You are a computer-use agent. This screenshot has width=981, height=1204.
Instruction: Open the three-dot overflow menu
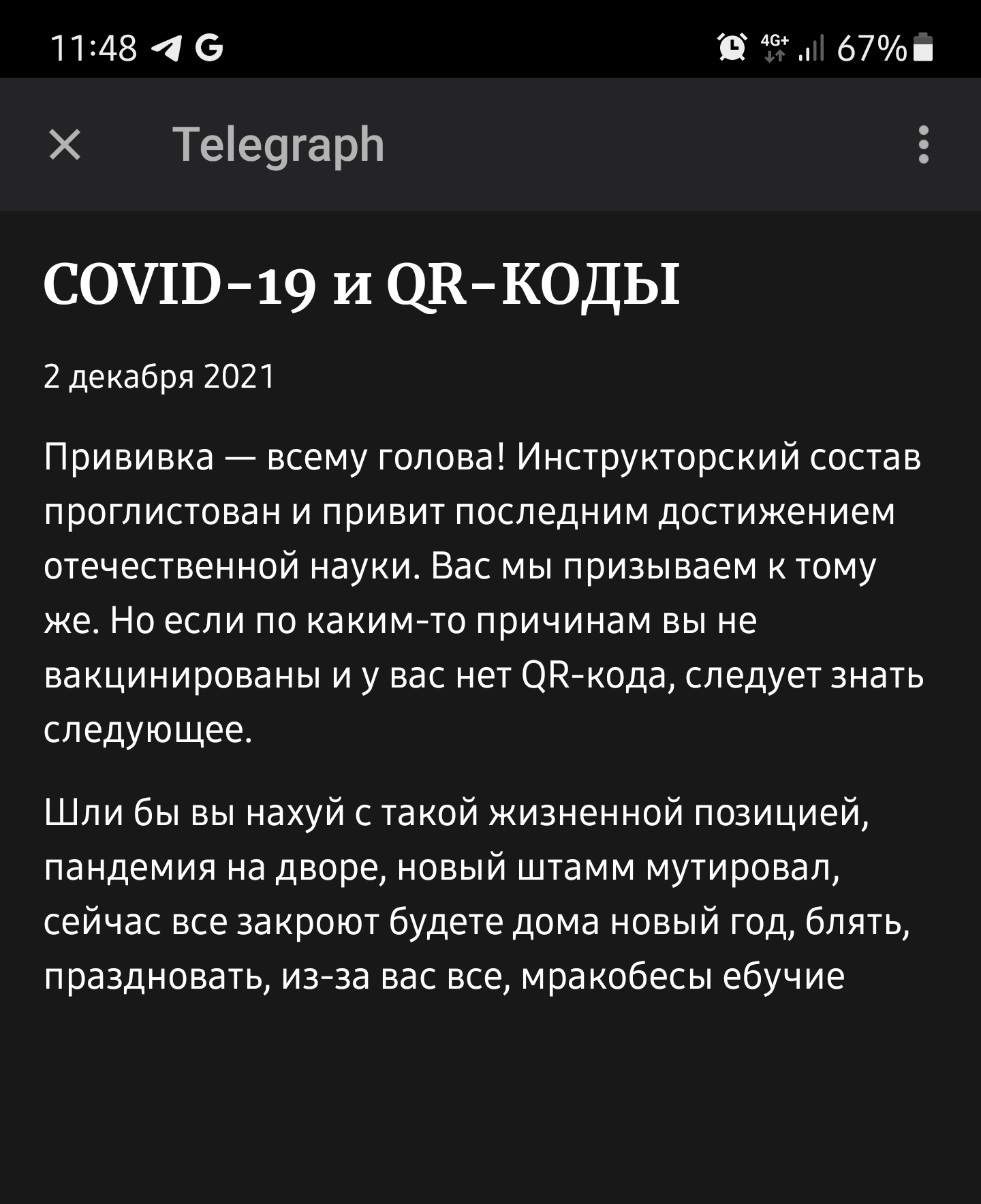click(x=923, y=144)
